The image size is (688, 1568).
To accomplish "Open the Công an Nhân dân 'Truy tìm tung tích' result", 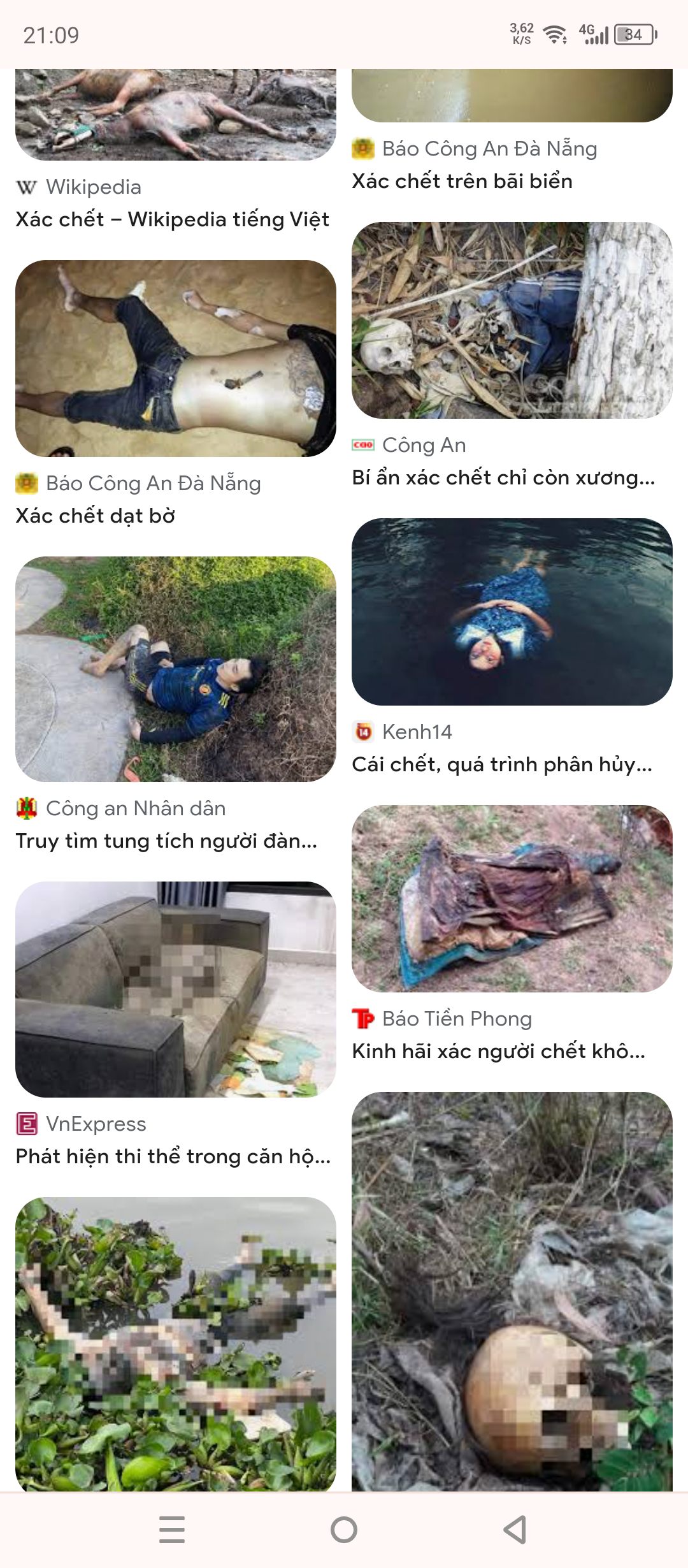I will (167, 841).
